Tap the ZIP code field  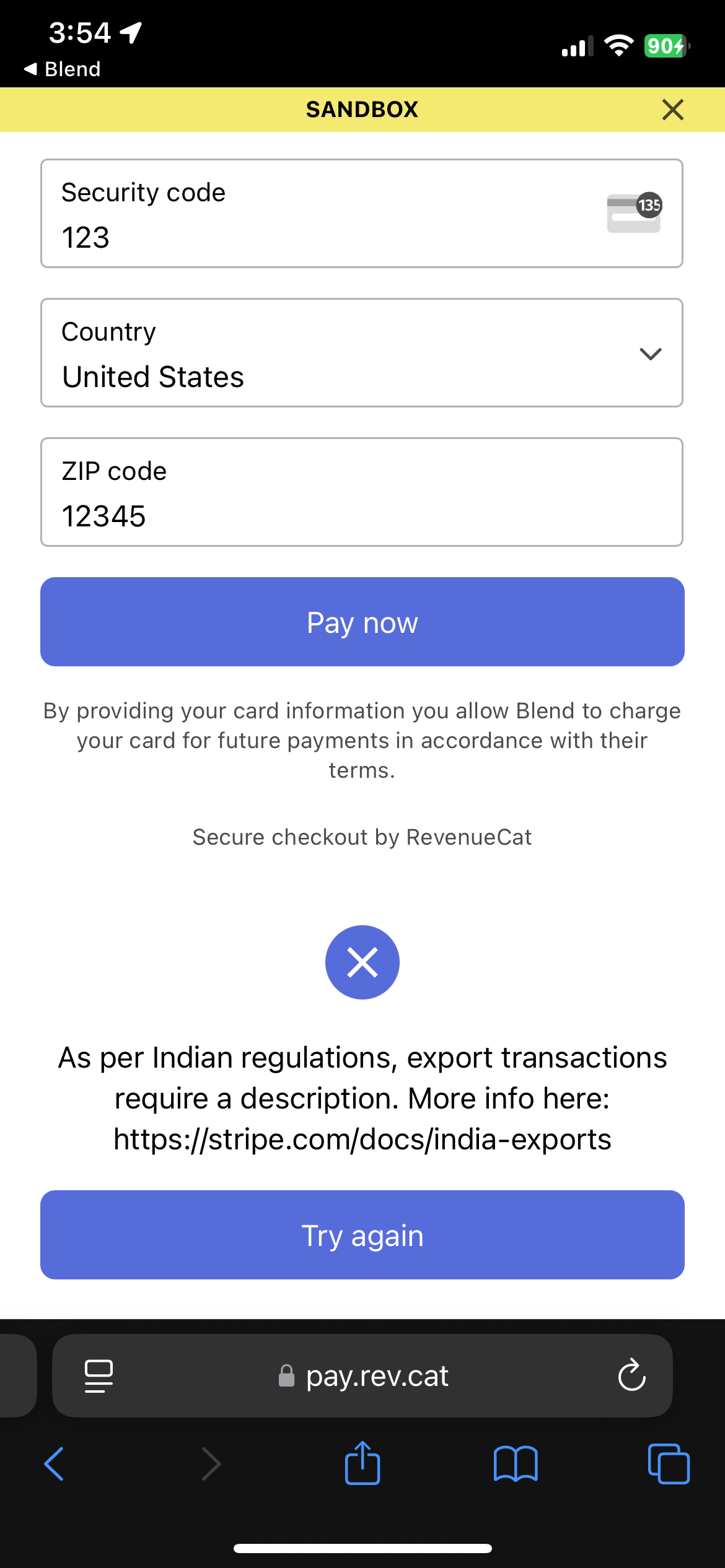[362, 492]
